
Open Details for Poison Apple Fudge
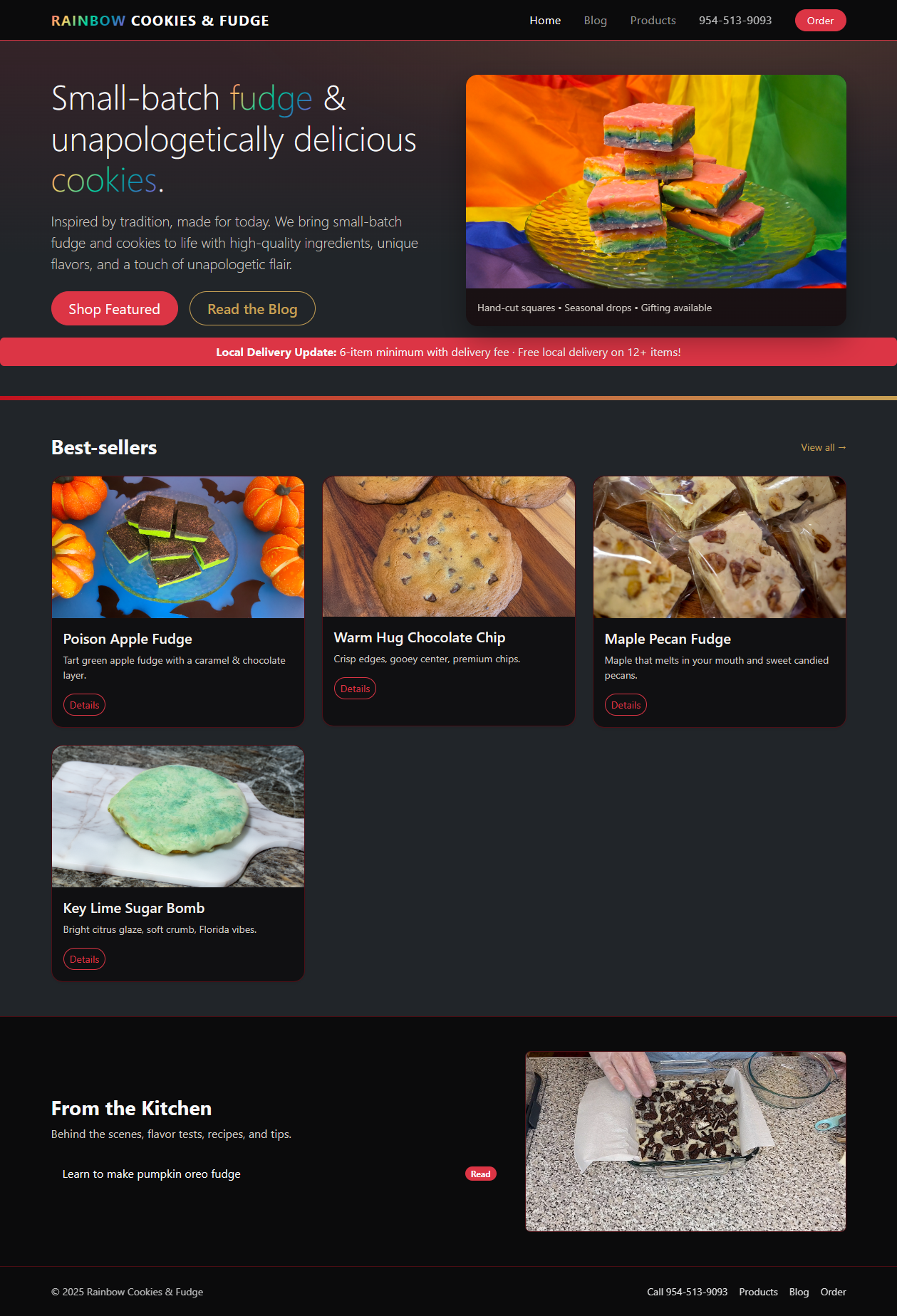[84, 705]
